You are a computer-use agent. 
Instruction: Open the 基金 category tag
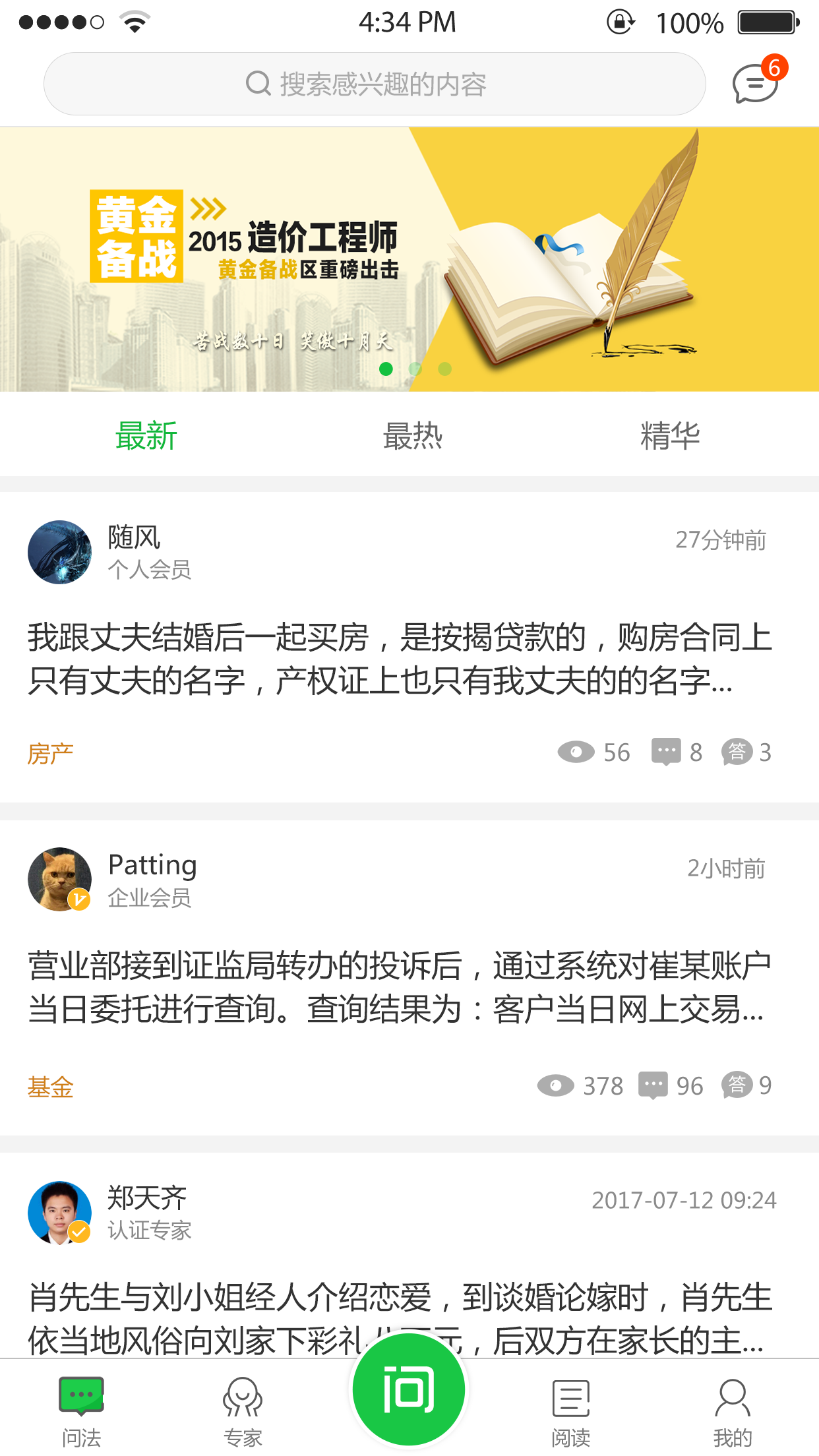[x=51, y=1086]
